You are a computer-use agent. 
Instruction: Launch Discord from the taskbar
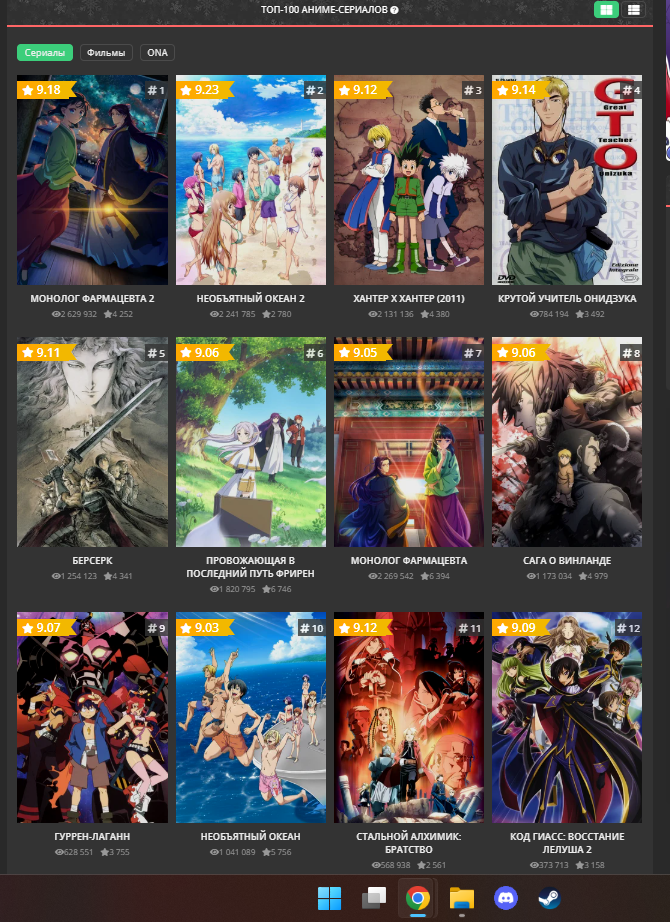tap(505, 898)
